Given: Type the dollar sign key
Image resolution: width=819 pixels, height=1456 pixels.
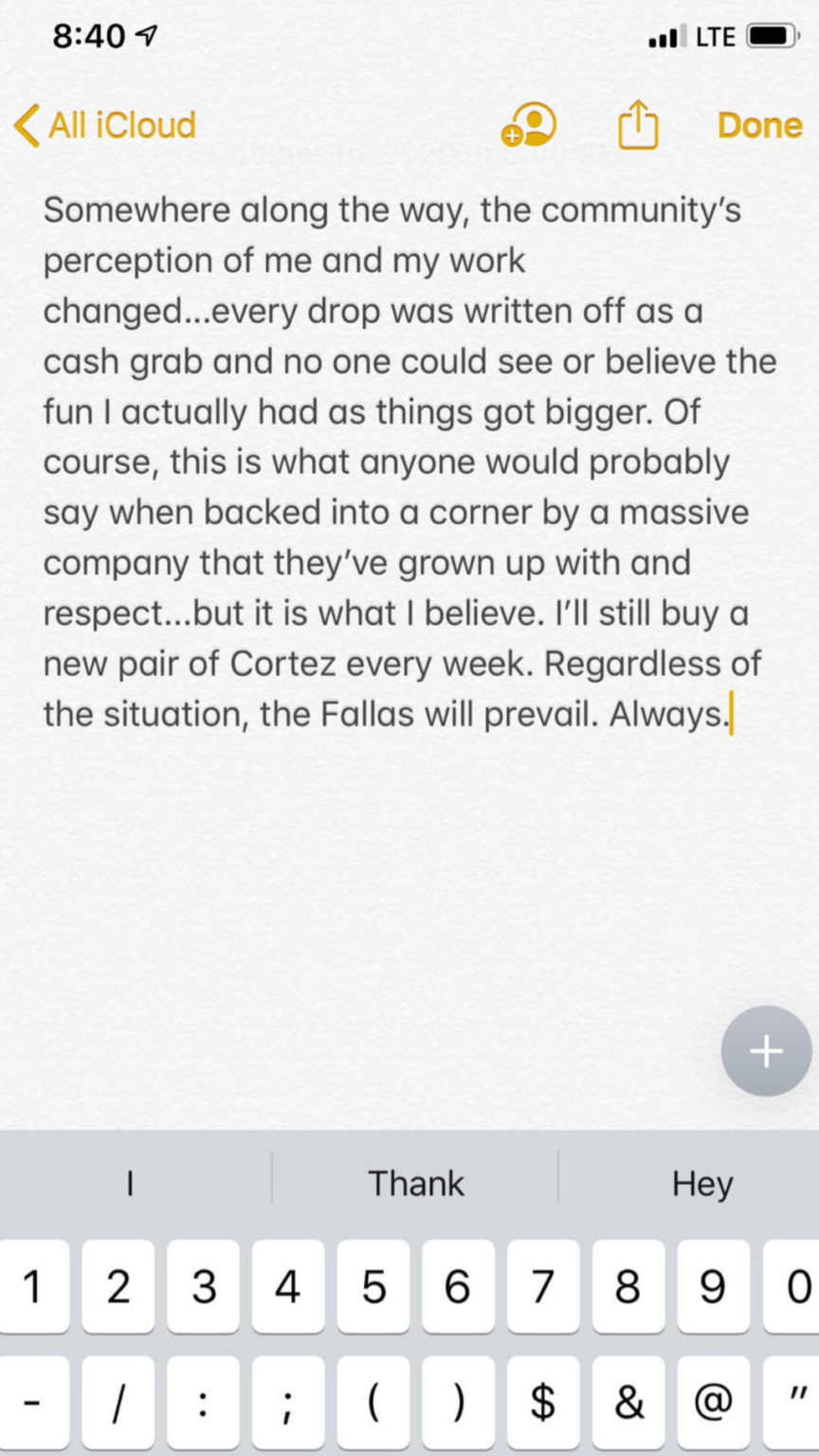Looking at the screenshot, I should click(x=542, y=1403).
